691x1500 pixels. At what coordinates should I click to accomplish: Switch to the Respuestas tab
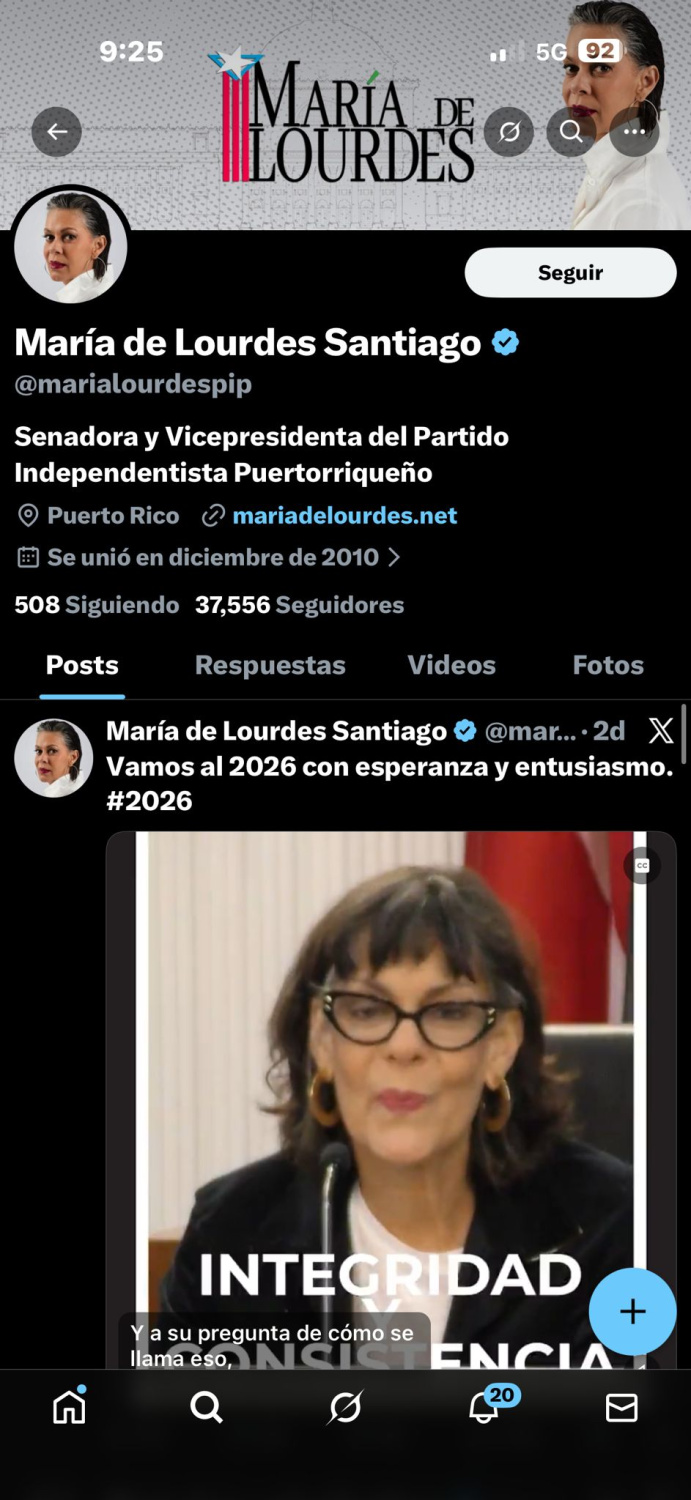[270, 665]
